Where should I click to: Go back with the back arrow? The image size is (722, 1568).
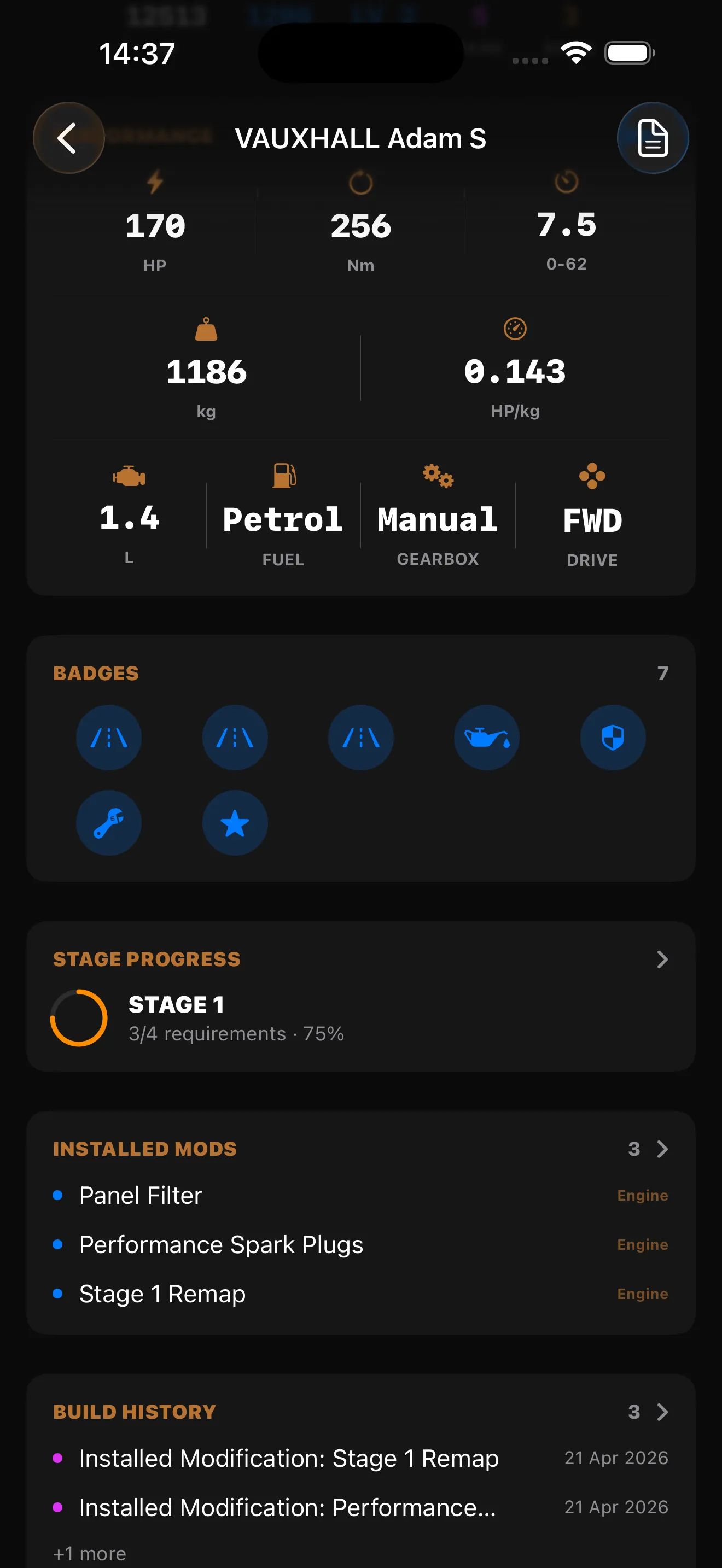(68, 138)
